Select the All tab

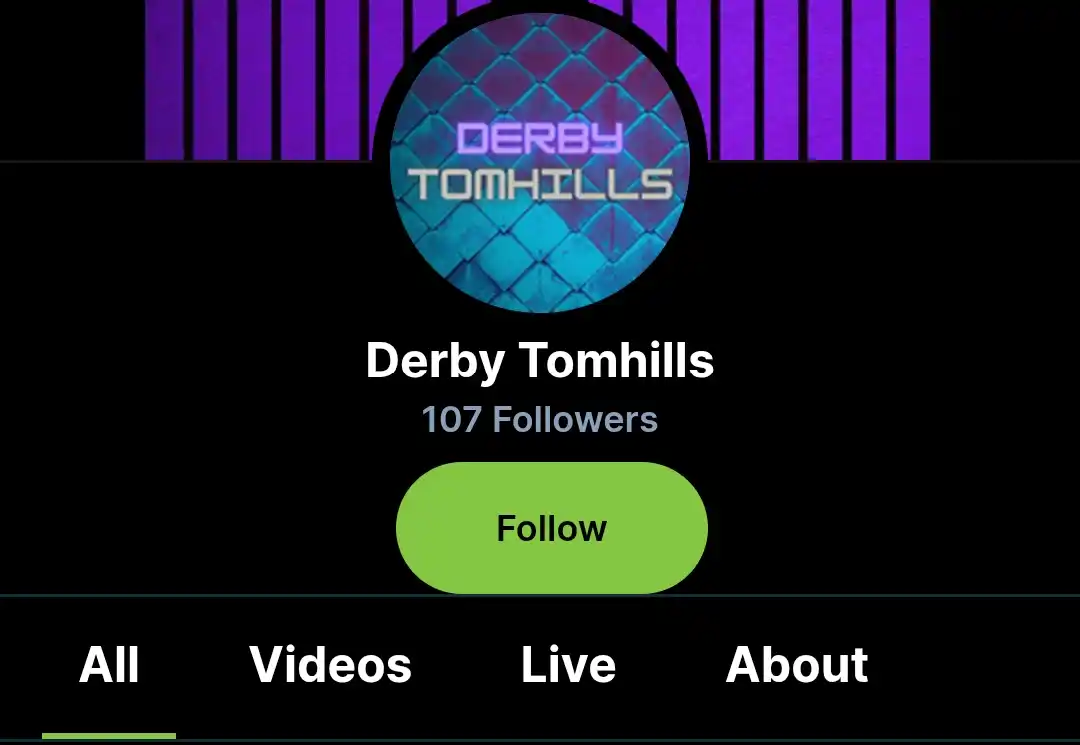[109, 665]
